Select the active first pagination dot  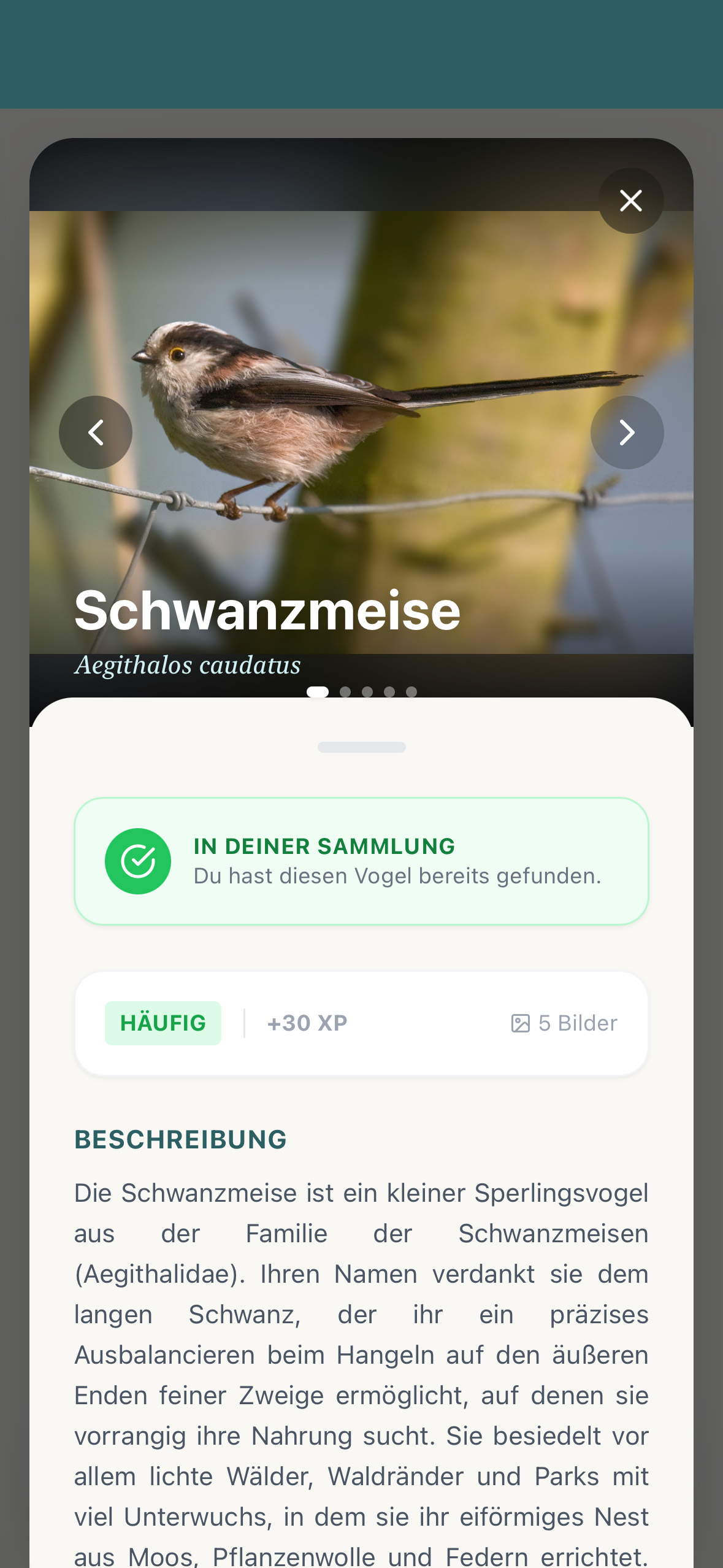click(x=318, y=691)
